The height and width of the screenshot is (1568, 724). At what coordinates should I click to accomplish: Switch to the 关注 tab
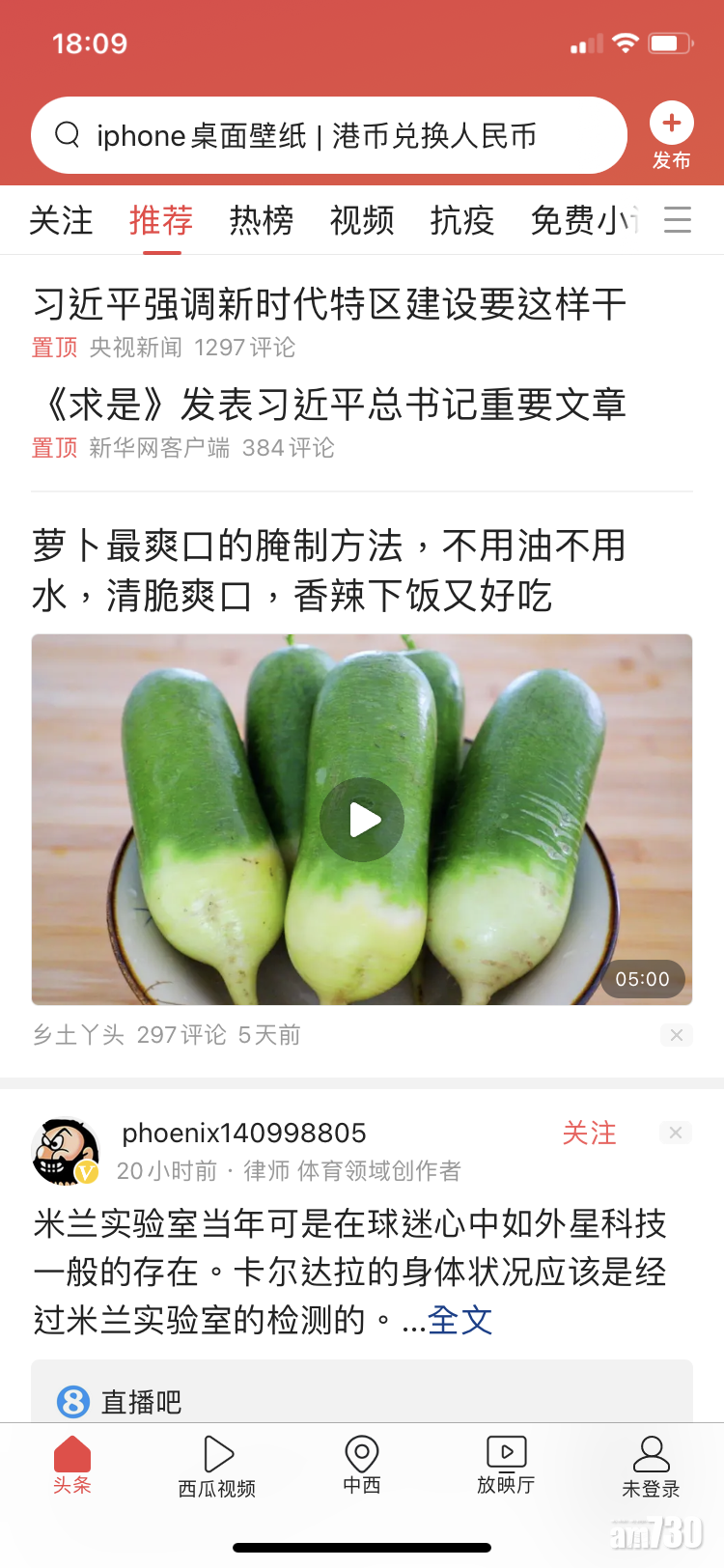click(x=61, y=221)
